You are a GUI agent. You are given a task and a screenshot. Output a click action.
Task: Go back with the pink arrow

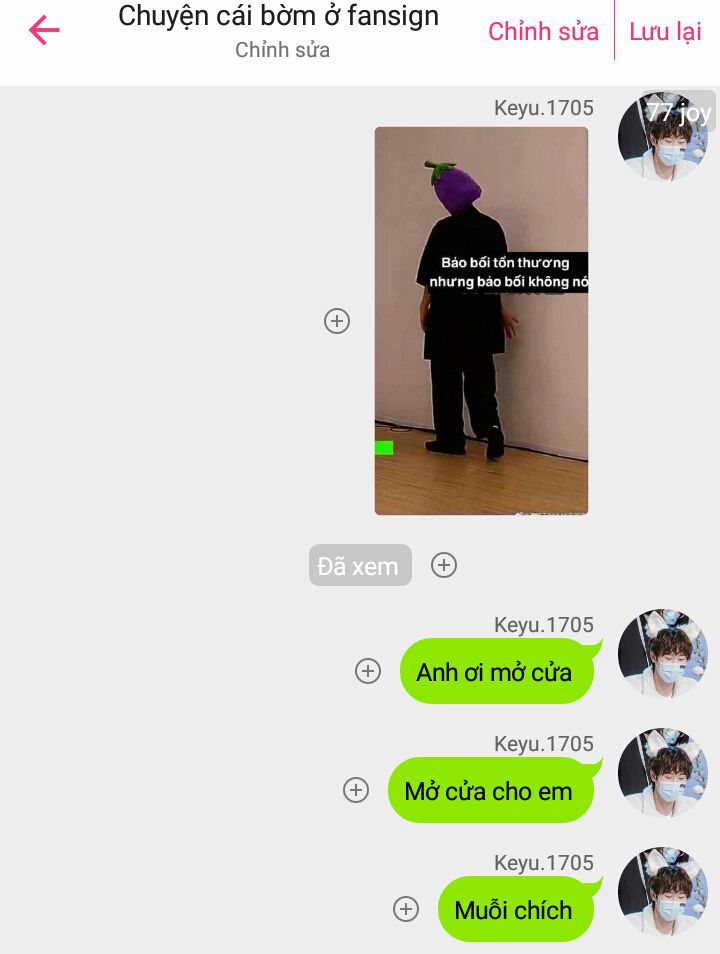point(44,30)
